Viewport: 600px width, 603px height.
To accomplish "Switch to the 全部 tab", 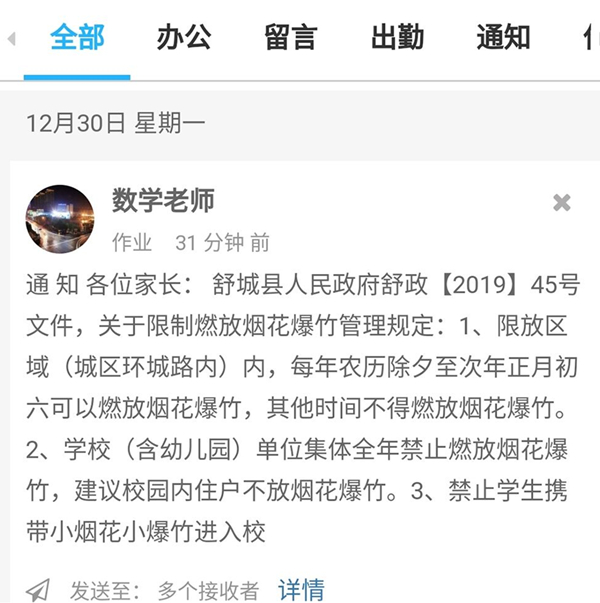I will (x=77, y=40).
